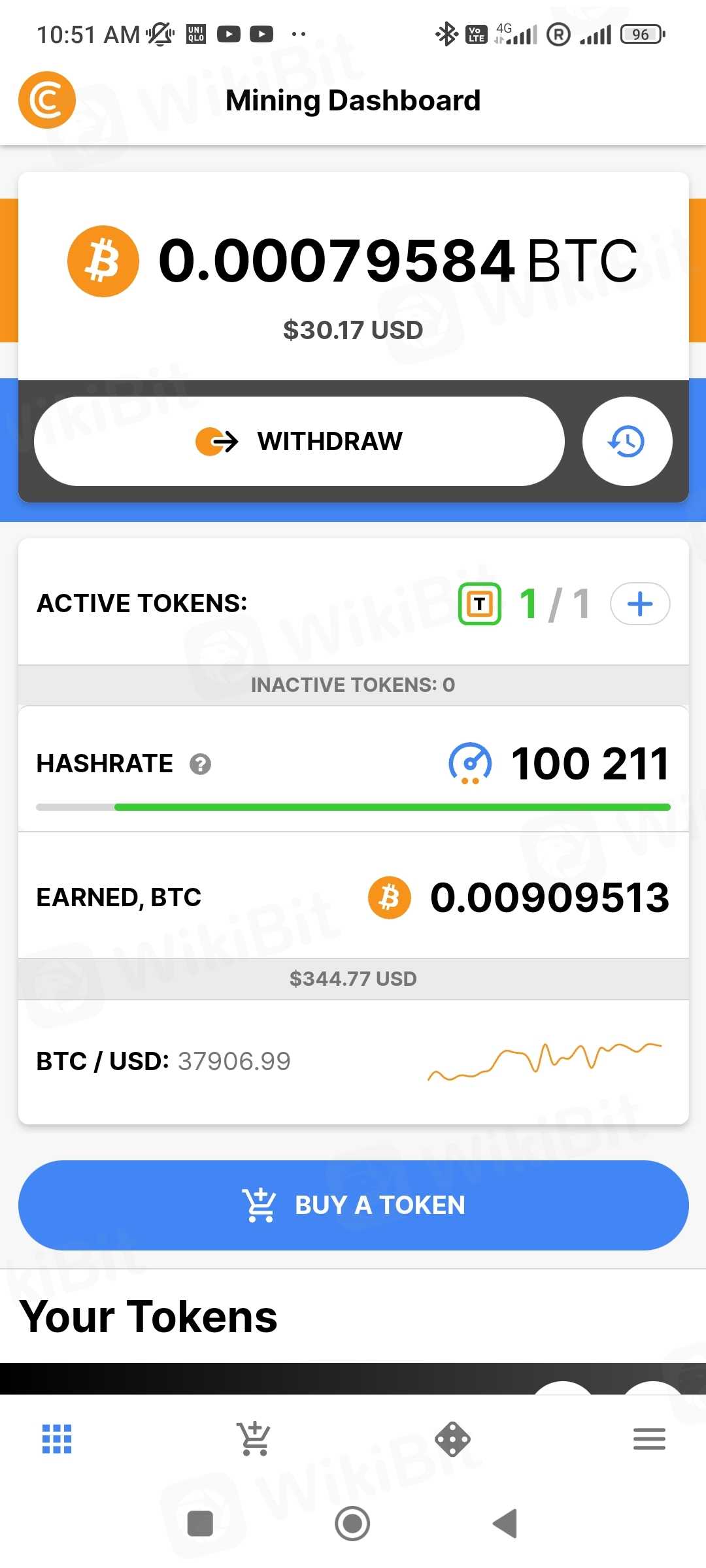Open the hamburger menu tab
The height and width of the screenshot is (1568, 706).
tap(649, 1439)
